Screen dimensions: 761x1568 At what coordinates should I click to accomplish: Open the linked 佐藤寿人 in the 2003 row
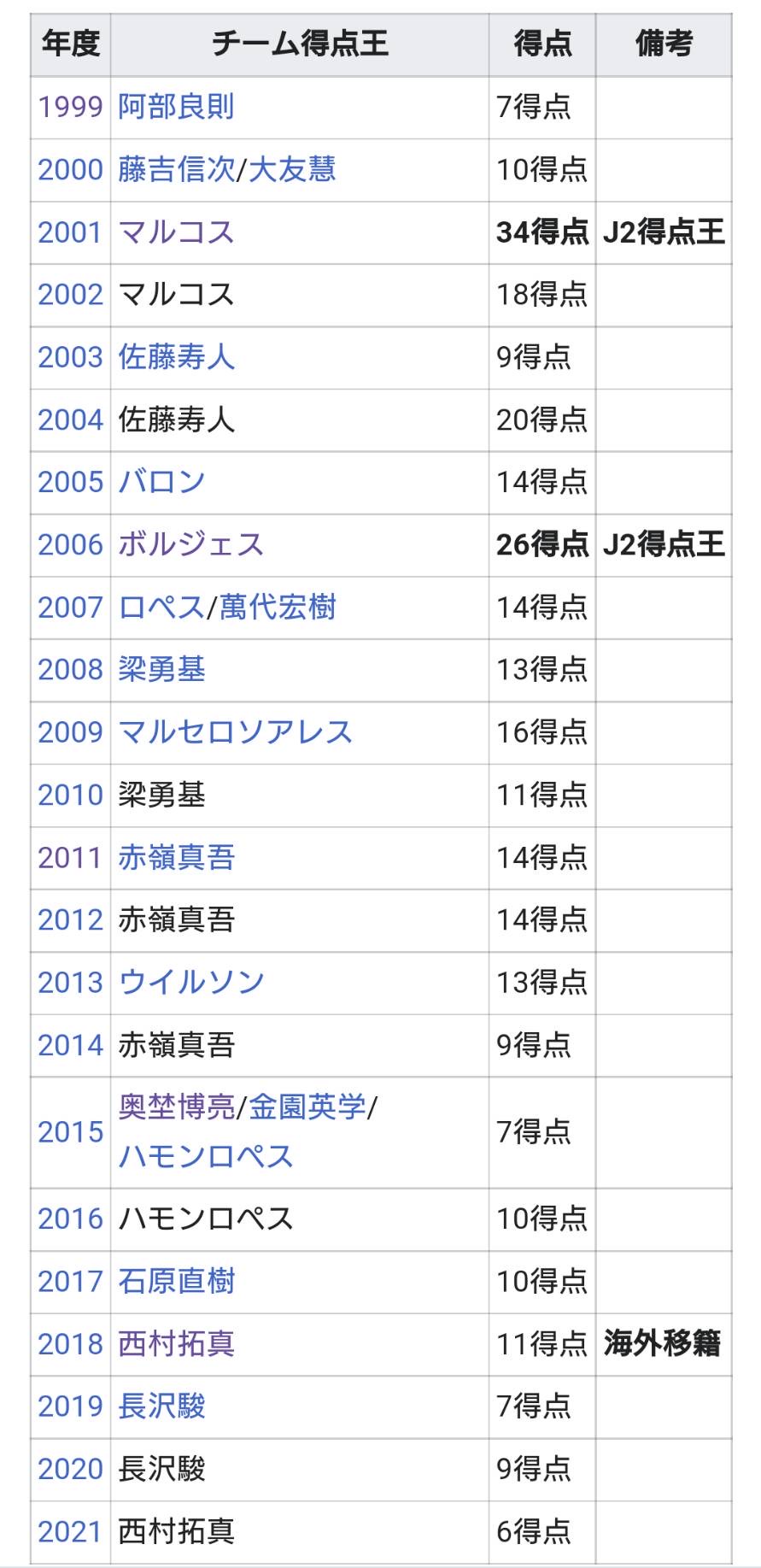pyautogui.click(x=176, y=357)
